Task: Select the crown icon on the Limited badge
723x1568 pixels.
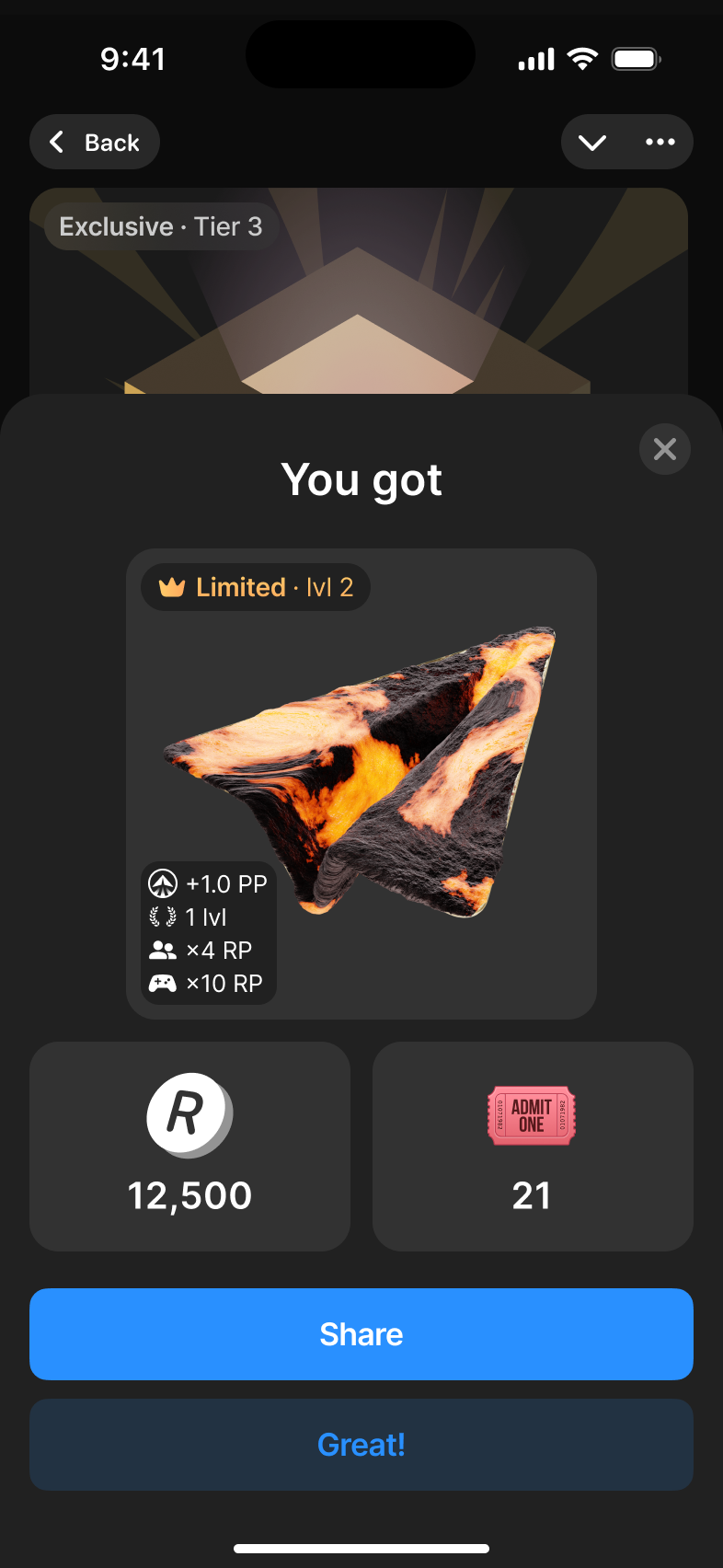Action: 172,586
